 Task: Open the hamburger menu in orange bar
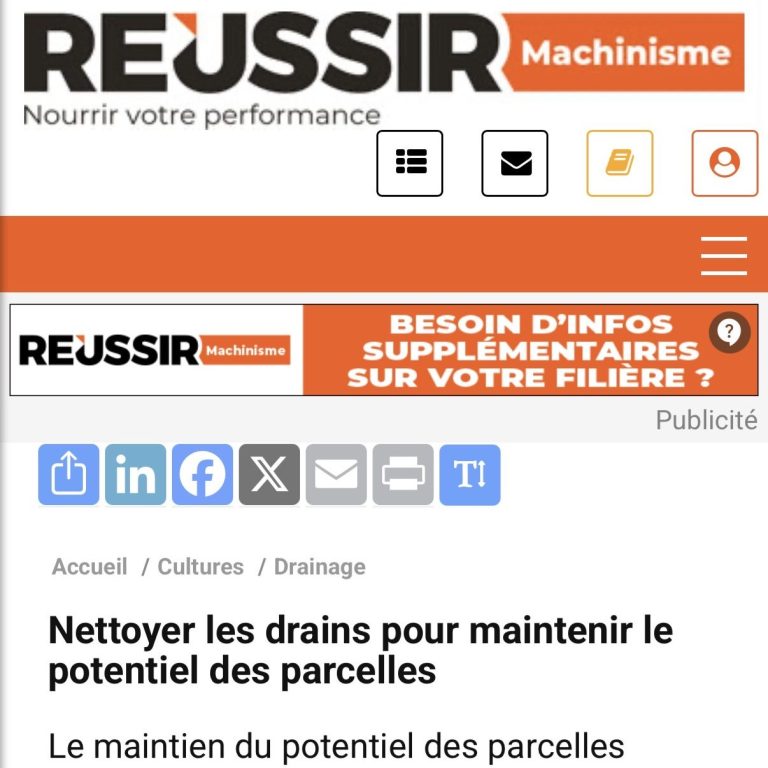tap(724, 256)
